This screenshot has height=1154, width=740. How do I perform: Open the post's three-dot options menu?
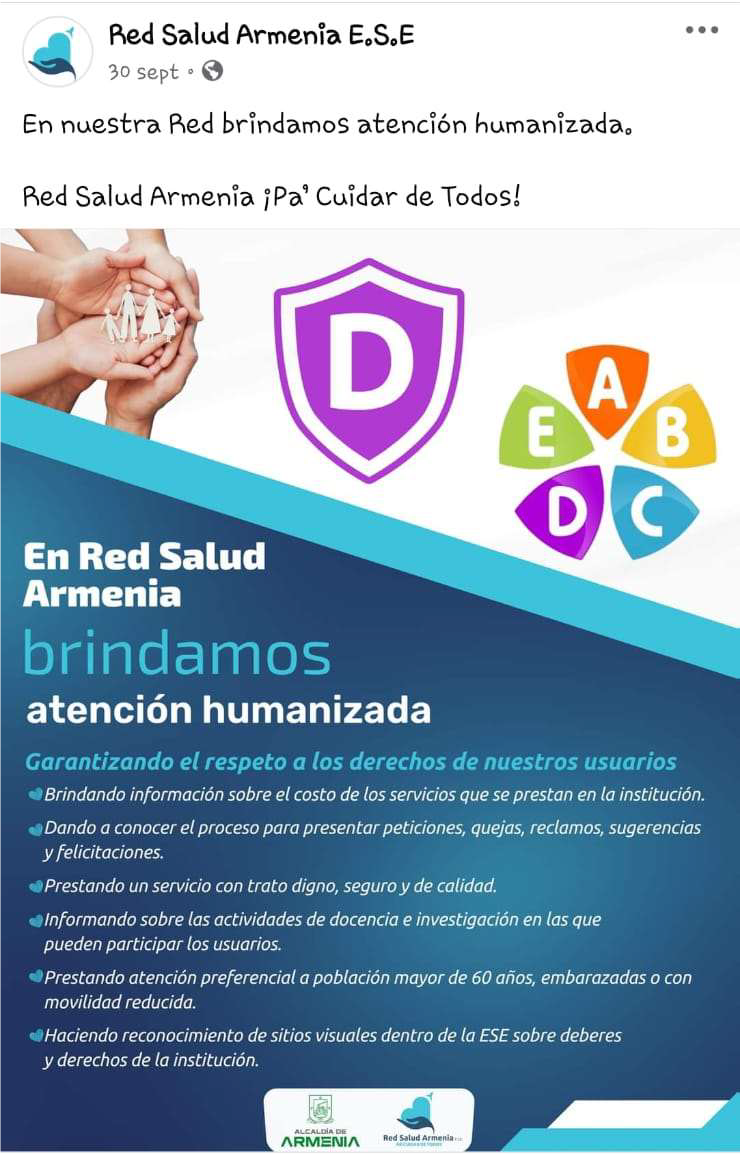pyautogui.click(x=702, y=30)
